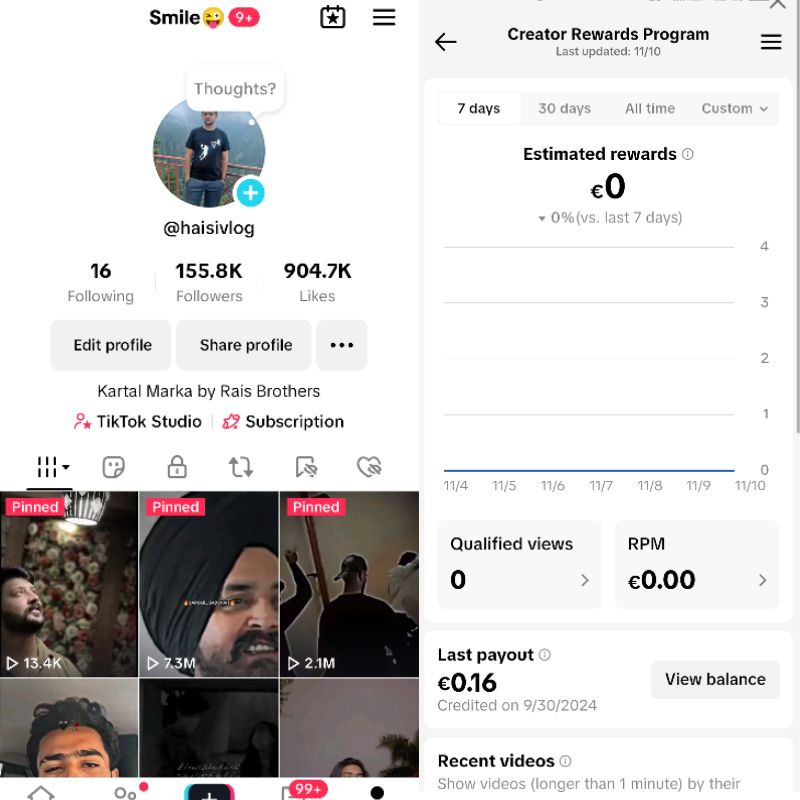Open pinned video with 7.3M views
This screenshot has width=800, height=800.
pos(208,585)
